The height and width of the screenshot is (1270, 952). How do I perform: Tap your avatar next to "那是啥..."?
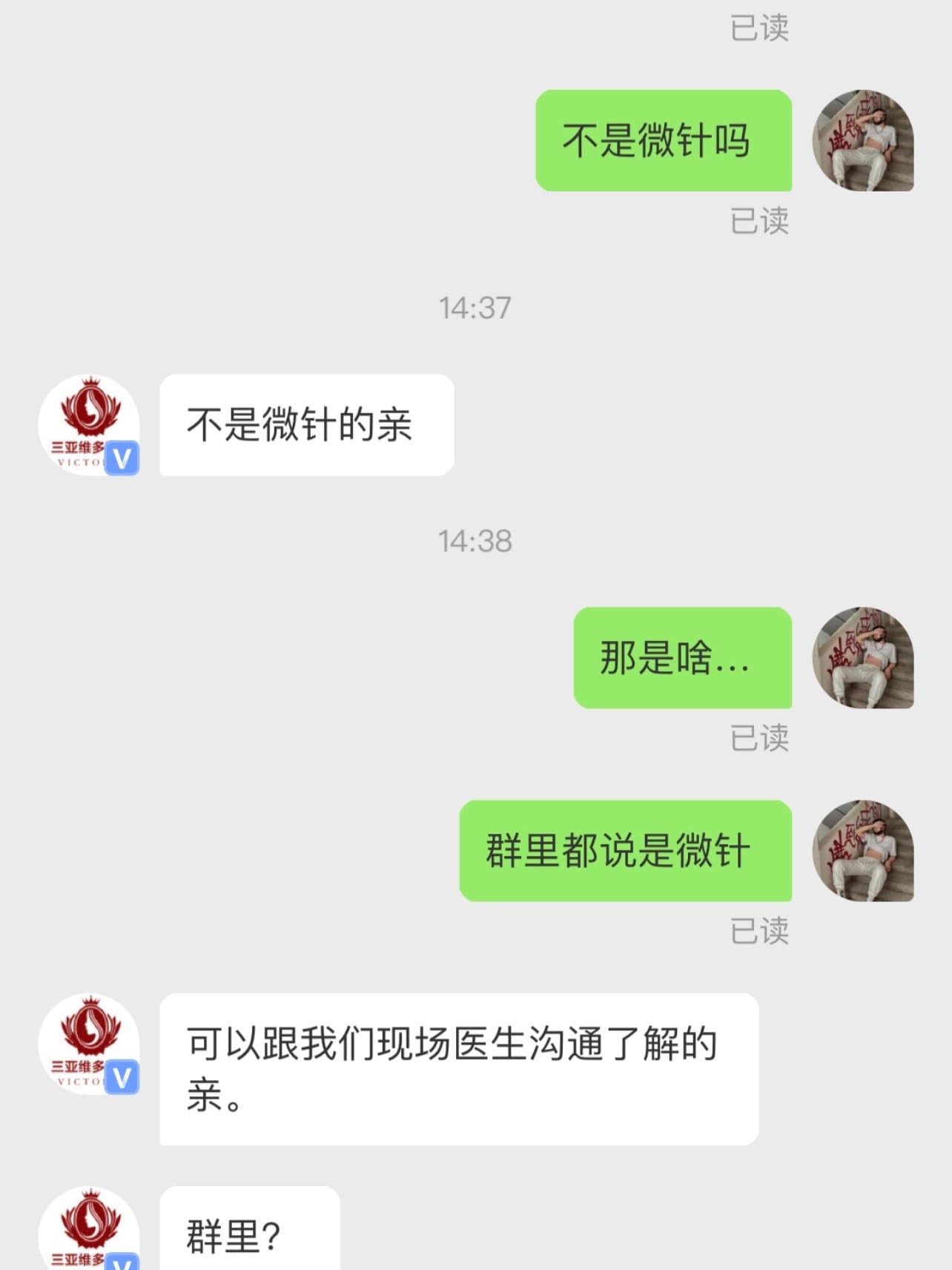click(863, 657)
